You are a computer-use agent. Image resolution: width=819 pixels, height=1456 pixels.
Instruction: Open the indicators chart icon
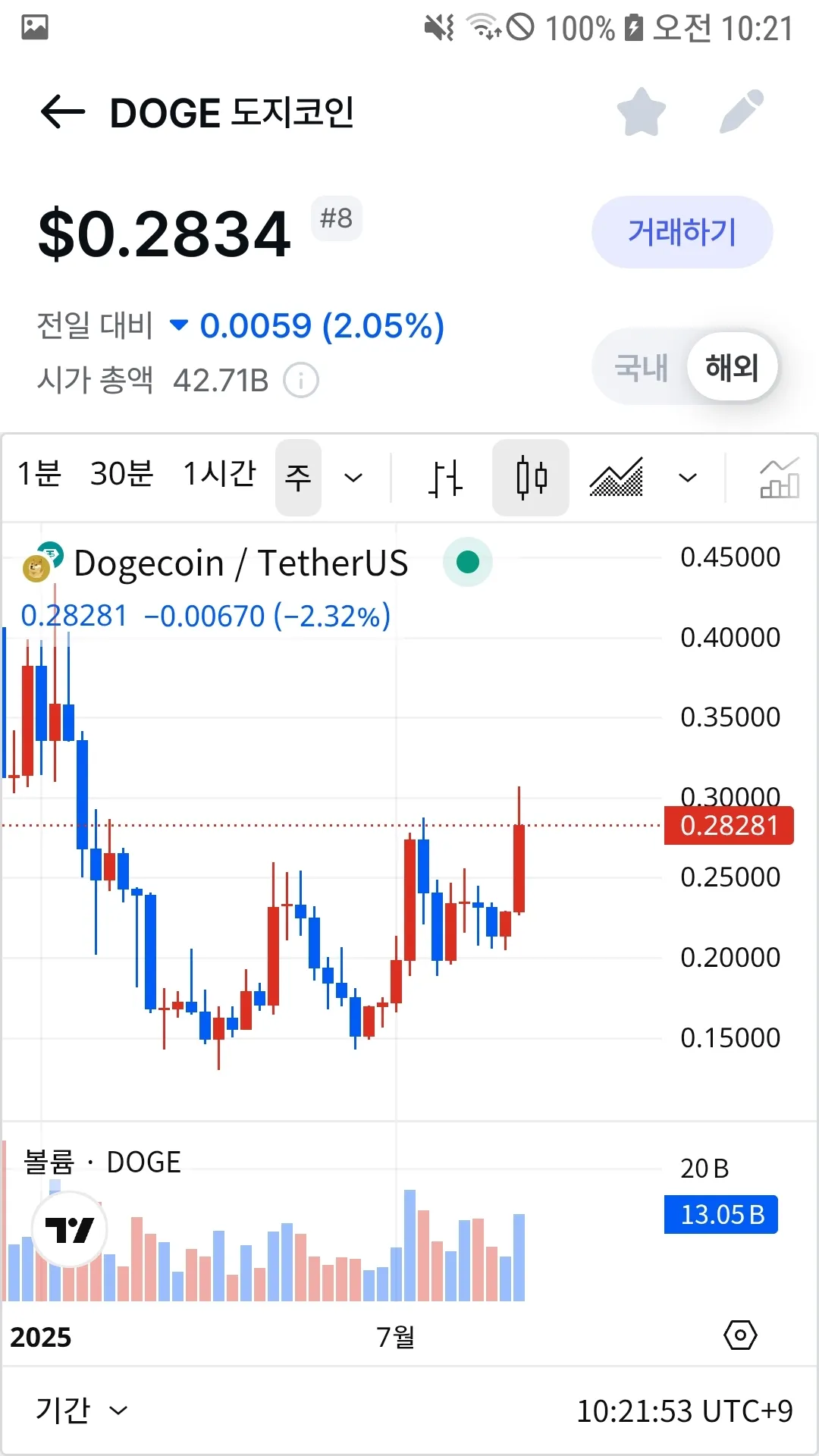[779, 478]
